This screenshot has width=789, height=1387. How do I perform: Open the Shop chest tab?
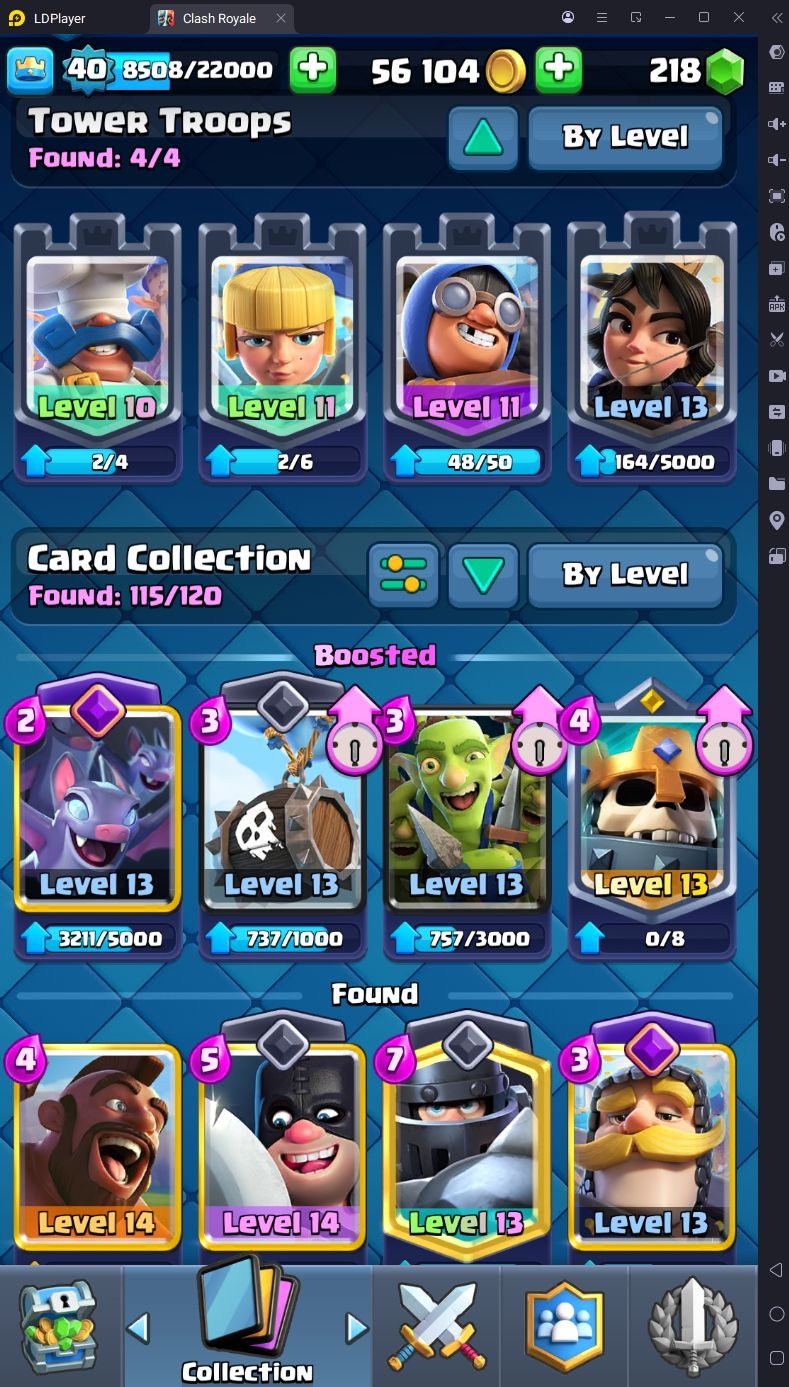60,1326
